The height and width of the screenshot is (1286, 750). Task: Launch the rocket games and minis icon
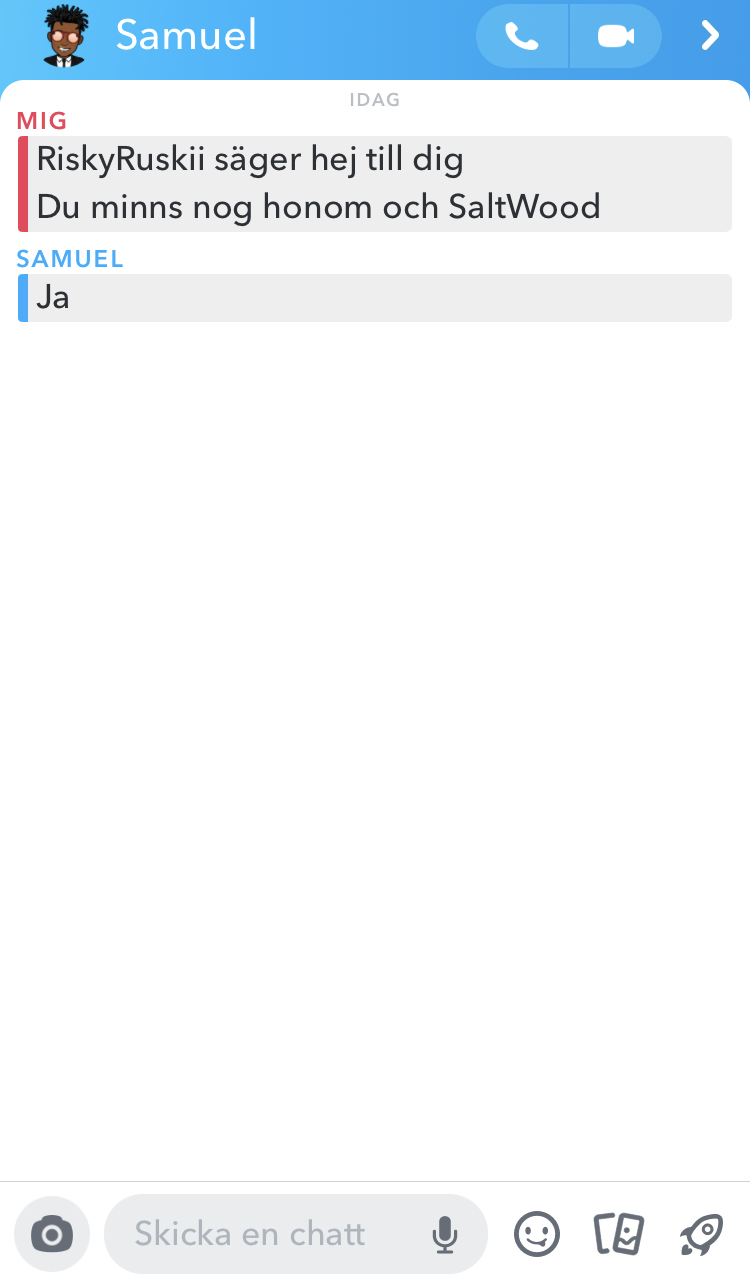[x=701, y=1234]
